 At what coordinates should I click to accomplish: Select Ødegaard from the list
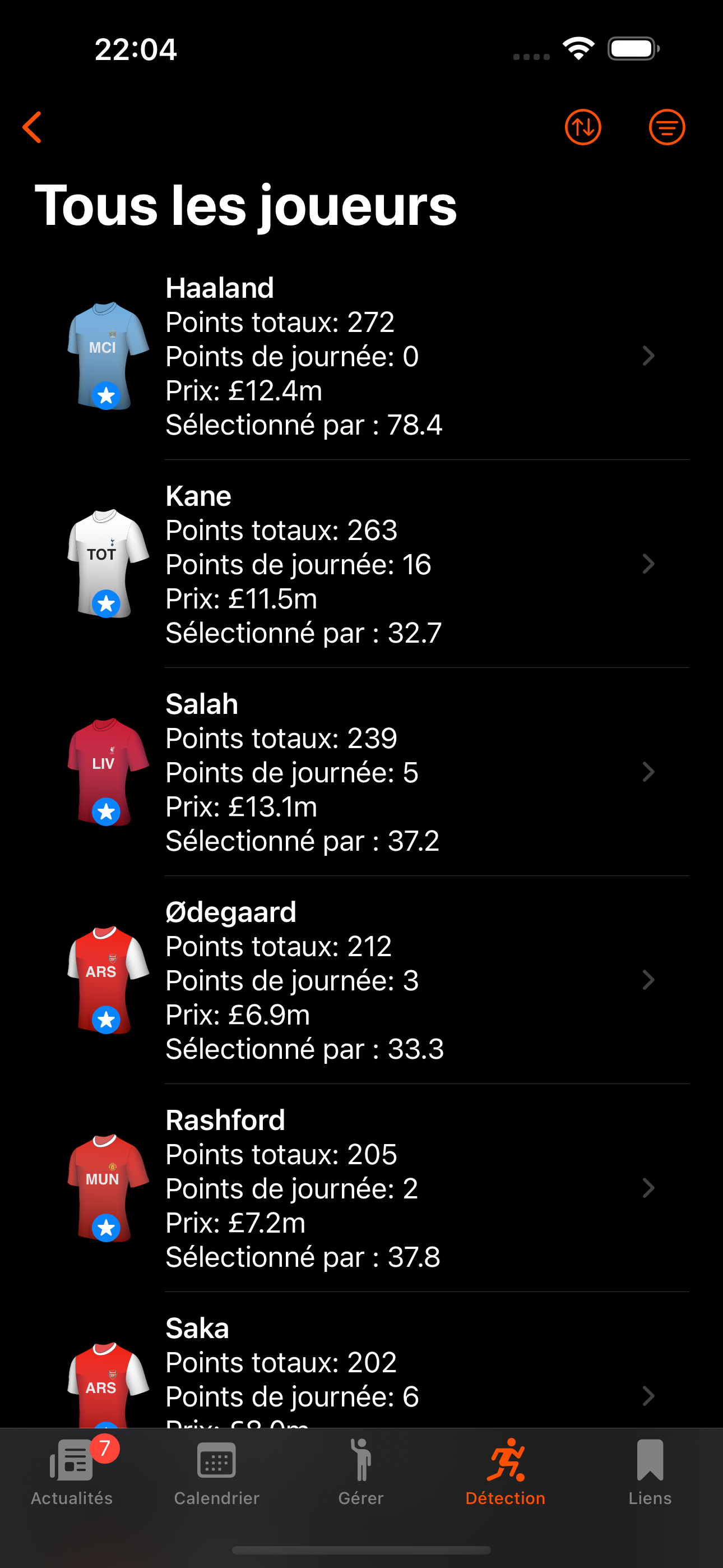click(365, 980)
